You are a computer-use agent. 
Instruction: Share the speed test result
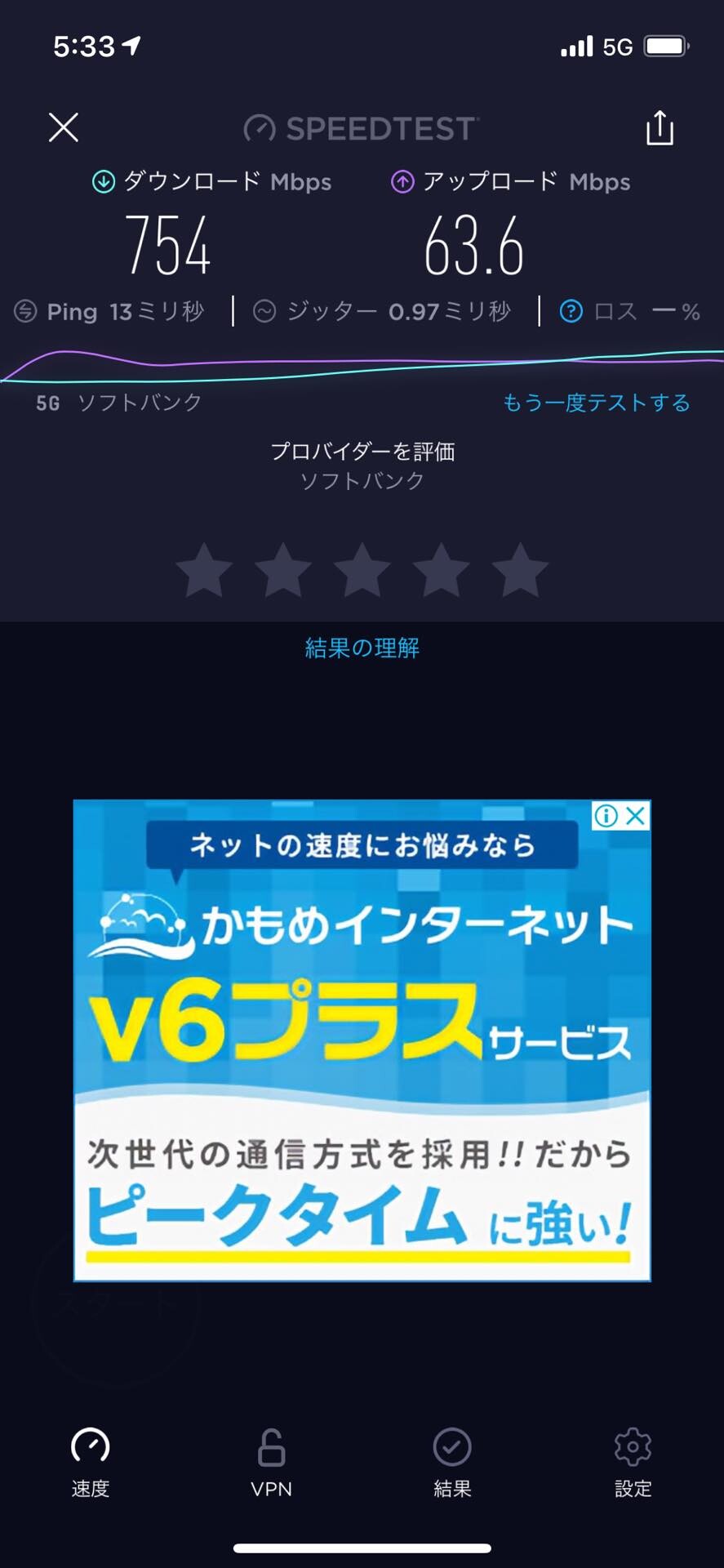point(660,127)
